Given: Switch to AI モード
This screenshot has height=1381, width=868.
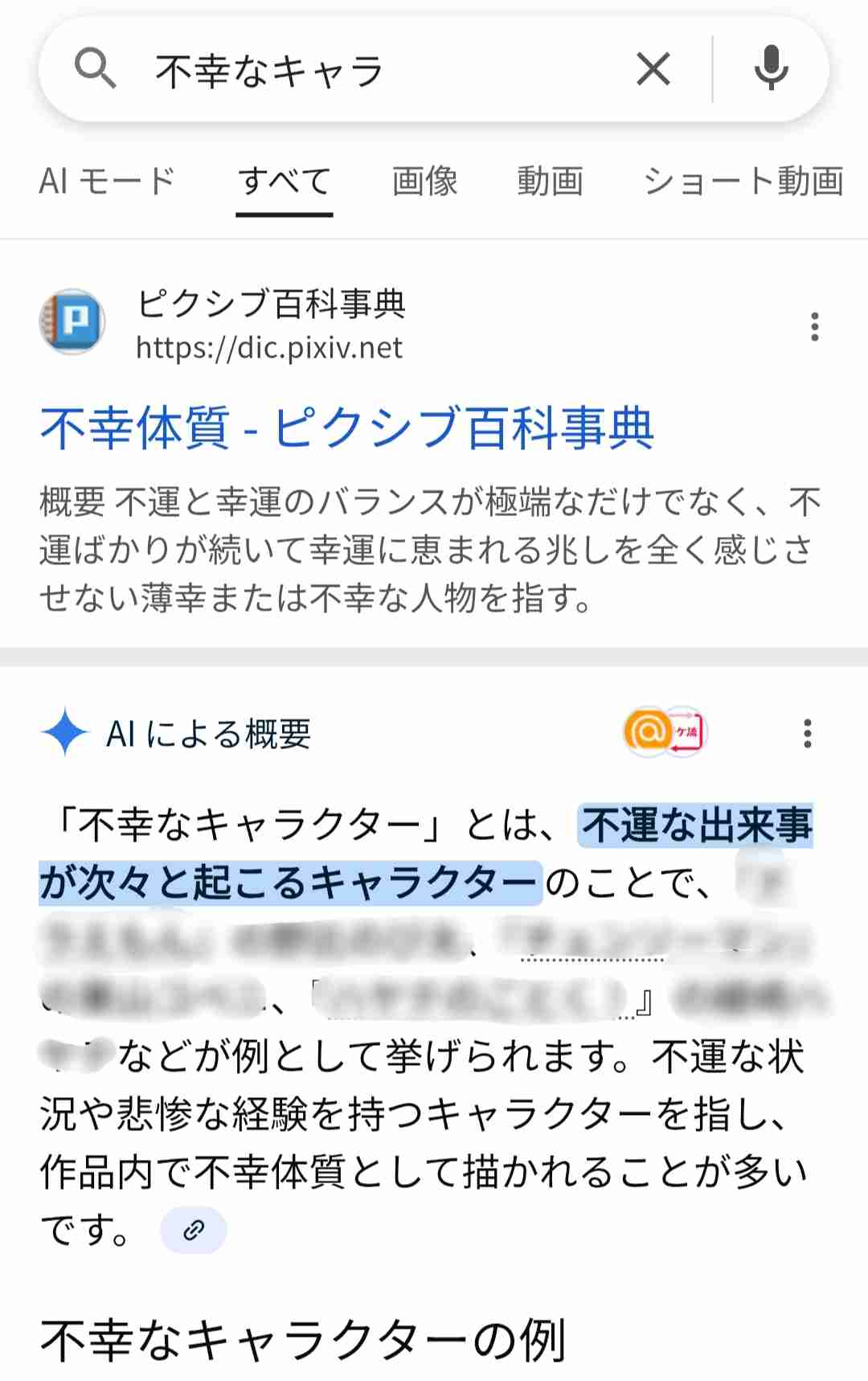Looking at the screenshot, I should (x=109, y=181).
